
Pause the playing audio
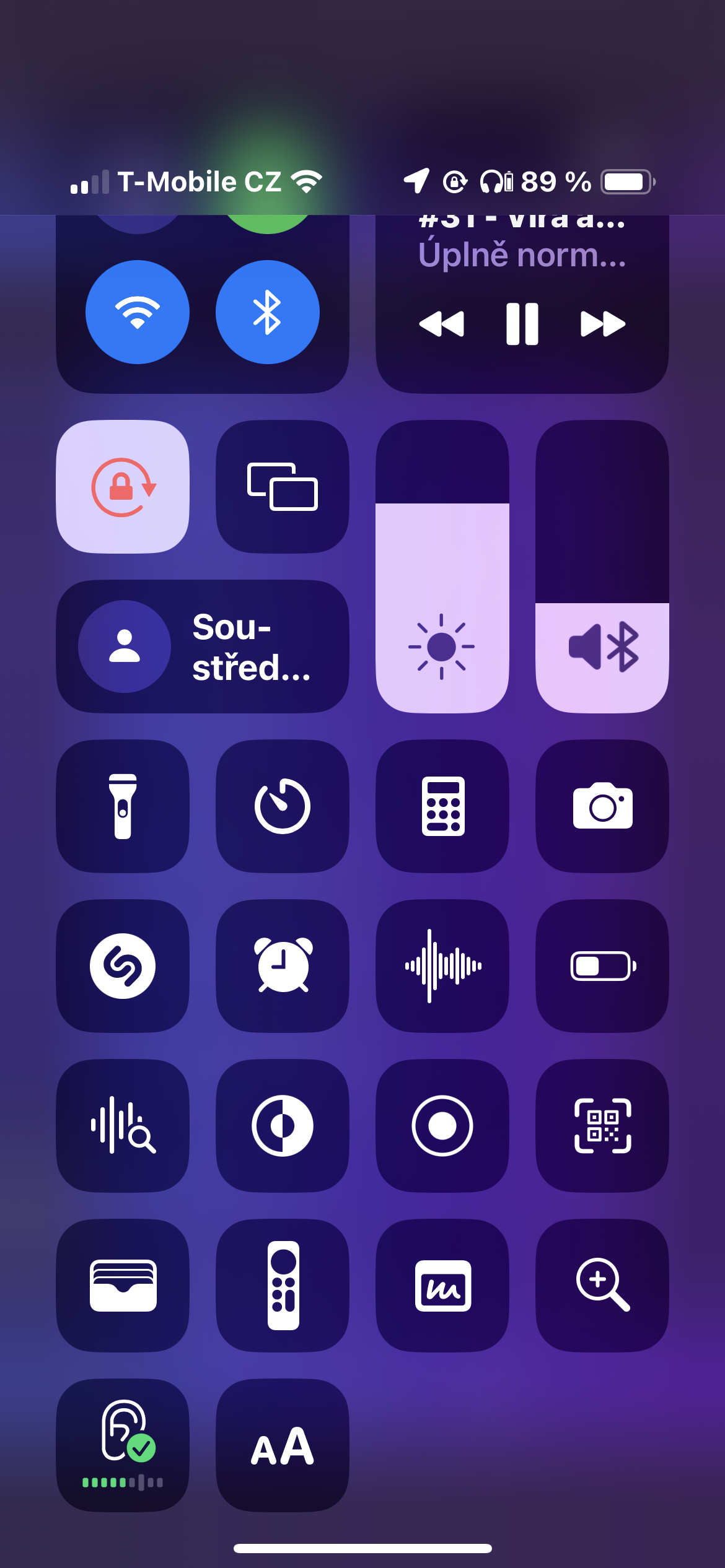522,324
